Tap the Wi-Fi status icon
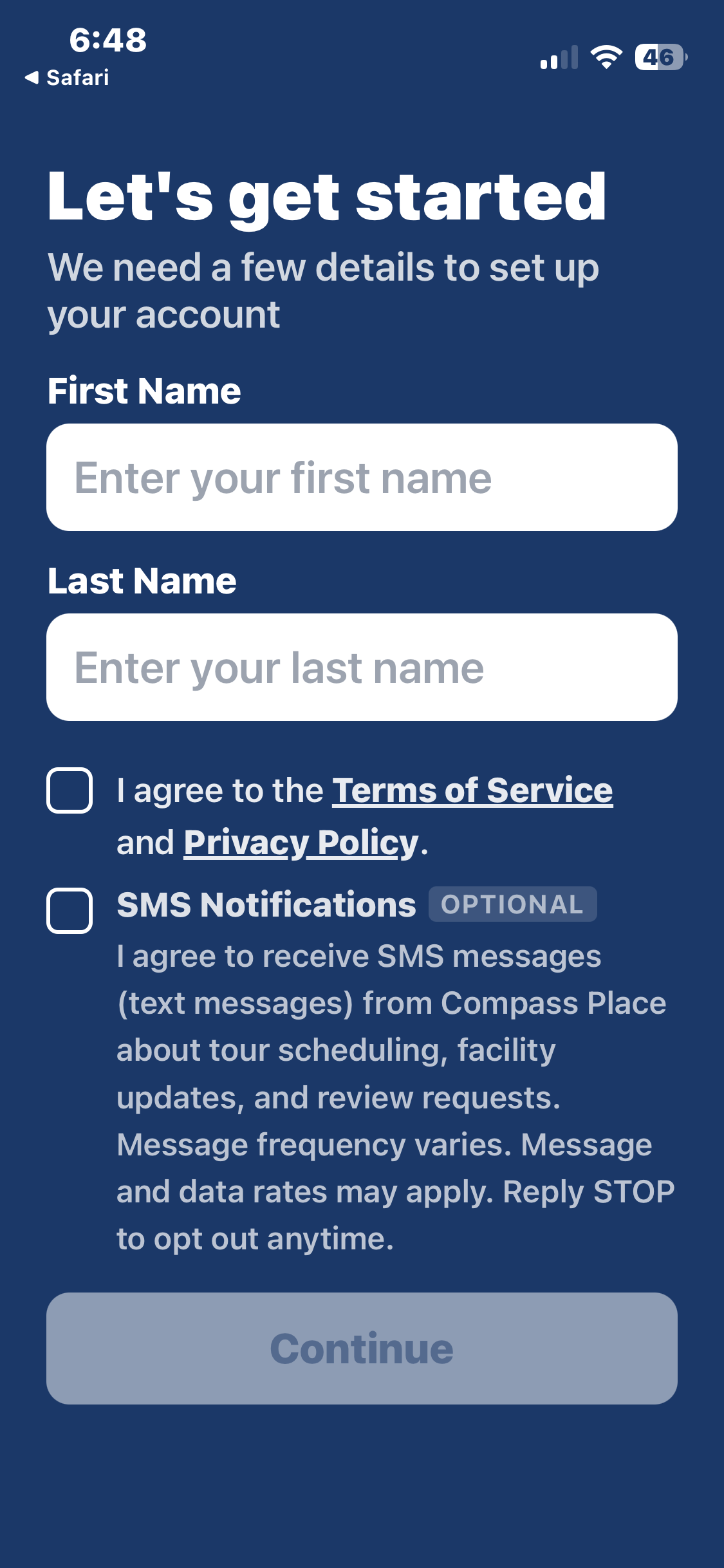724x1568 pixels. (x=606, y=59)
